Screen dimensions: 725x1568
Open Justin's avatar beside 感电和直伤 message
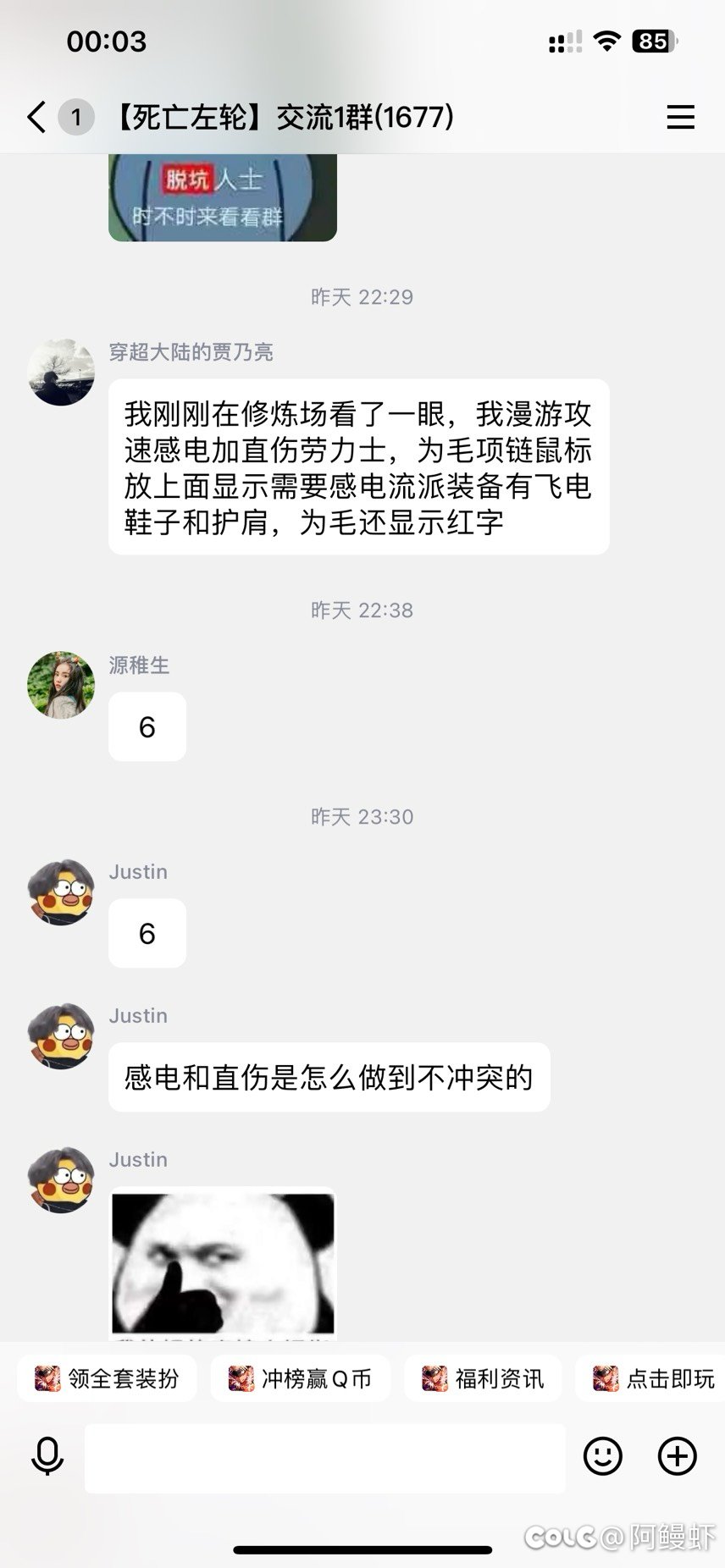(61, 1036)
